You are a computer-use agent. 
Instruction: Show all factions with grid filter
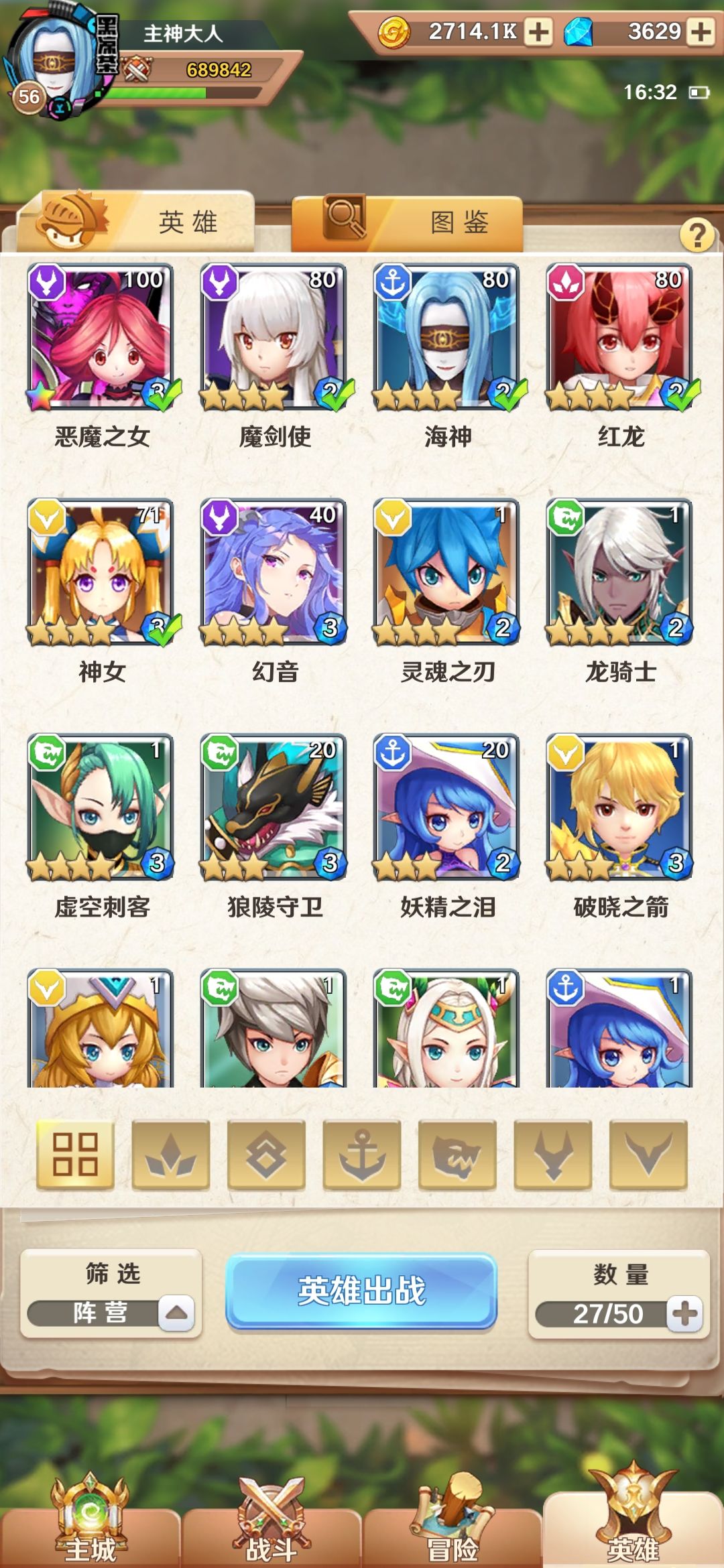click(75, 1155)
